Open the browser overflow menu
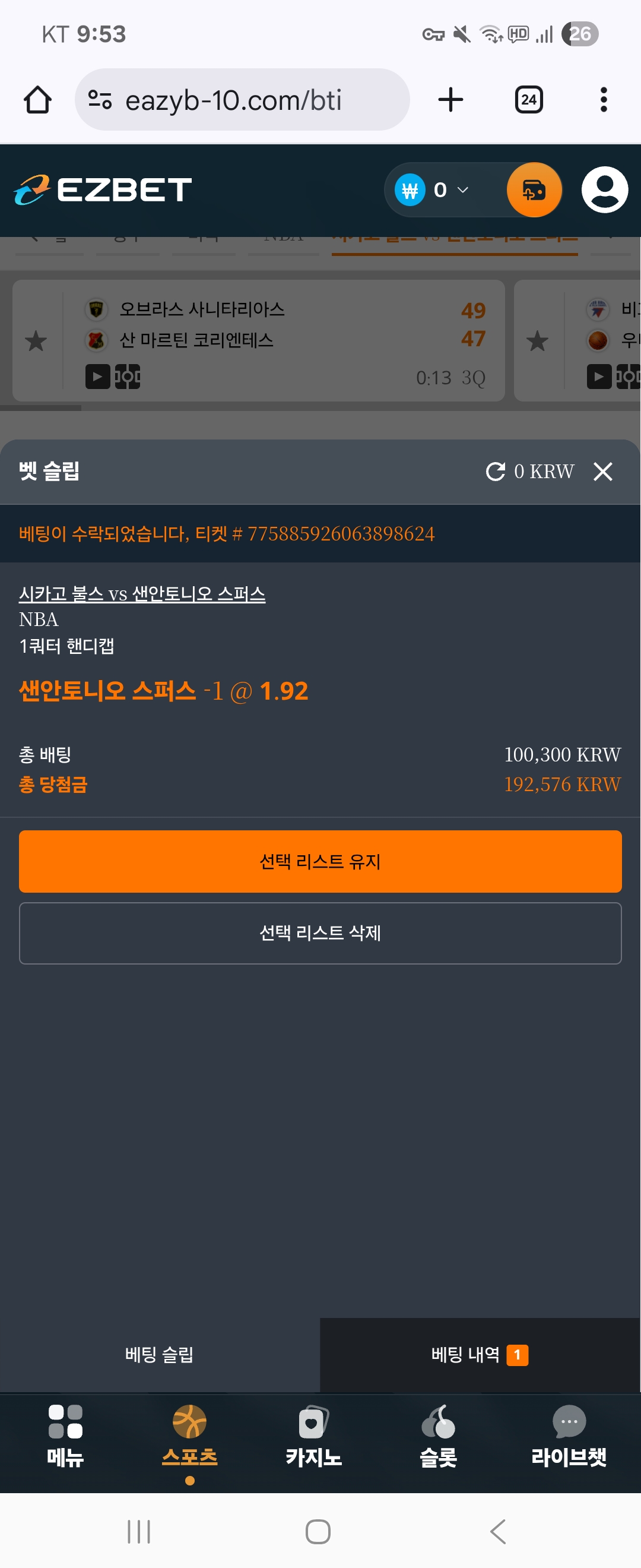This screenshot has width=641, height=1568. click(x=603, y=100)
